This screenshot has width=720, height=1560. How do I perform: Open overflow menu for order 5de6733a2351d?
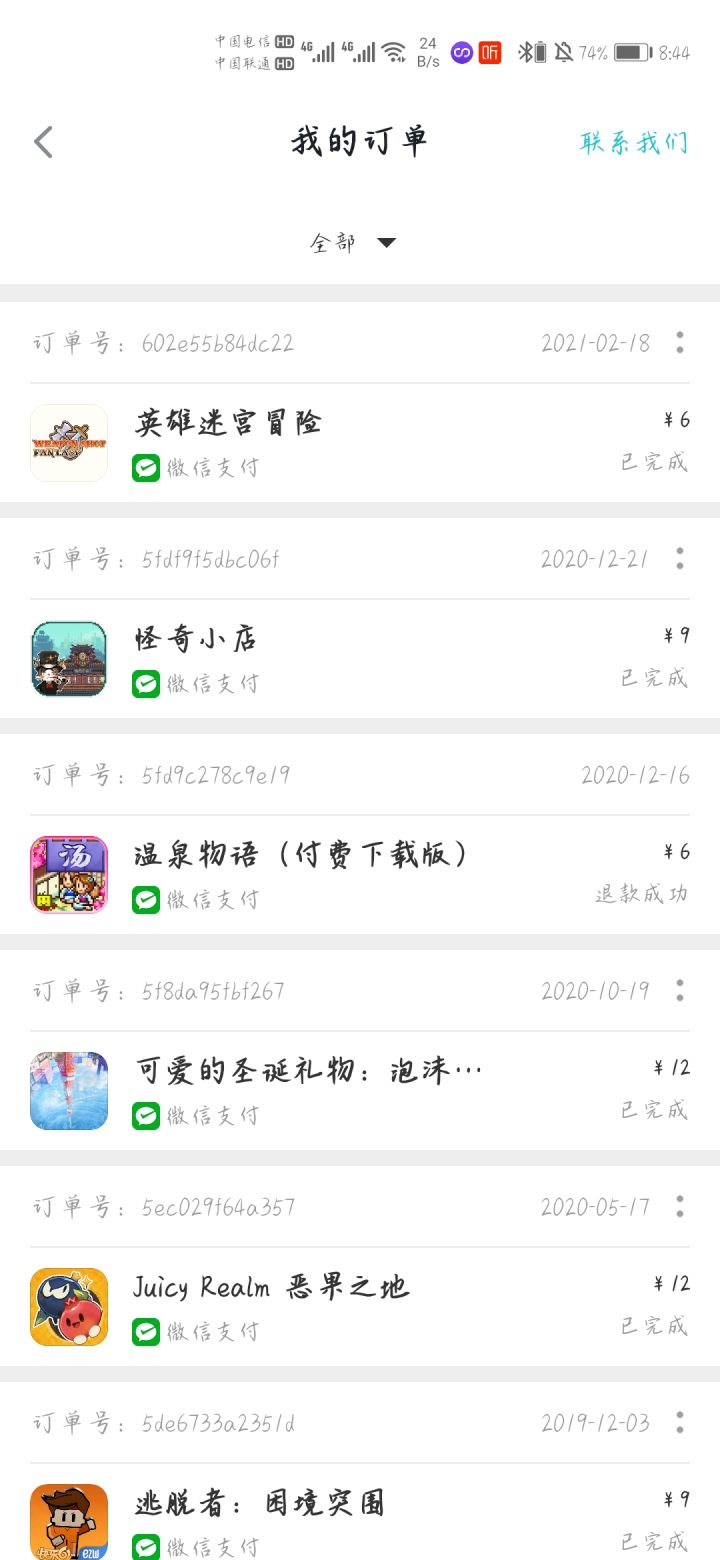[x=680, y=1422]
